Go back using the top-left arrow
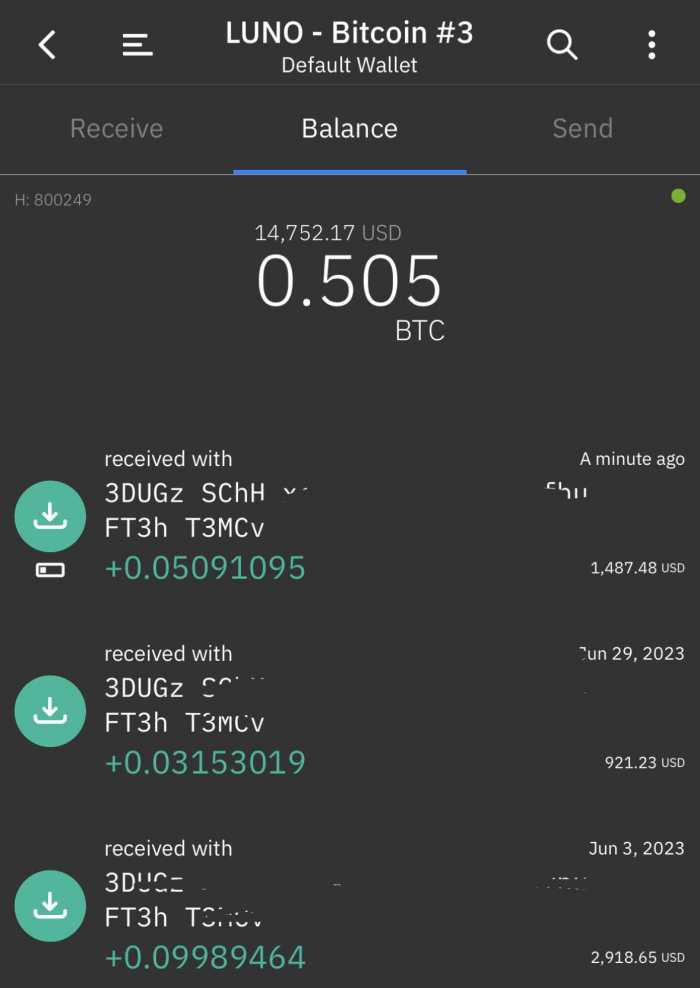 click(47, 44)
